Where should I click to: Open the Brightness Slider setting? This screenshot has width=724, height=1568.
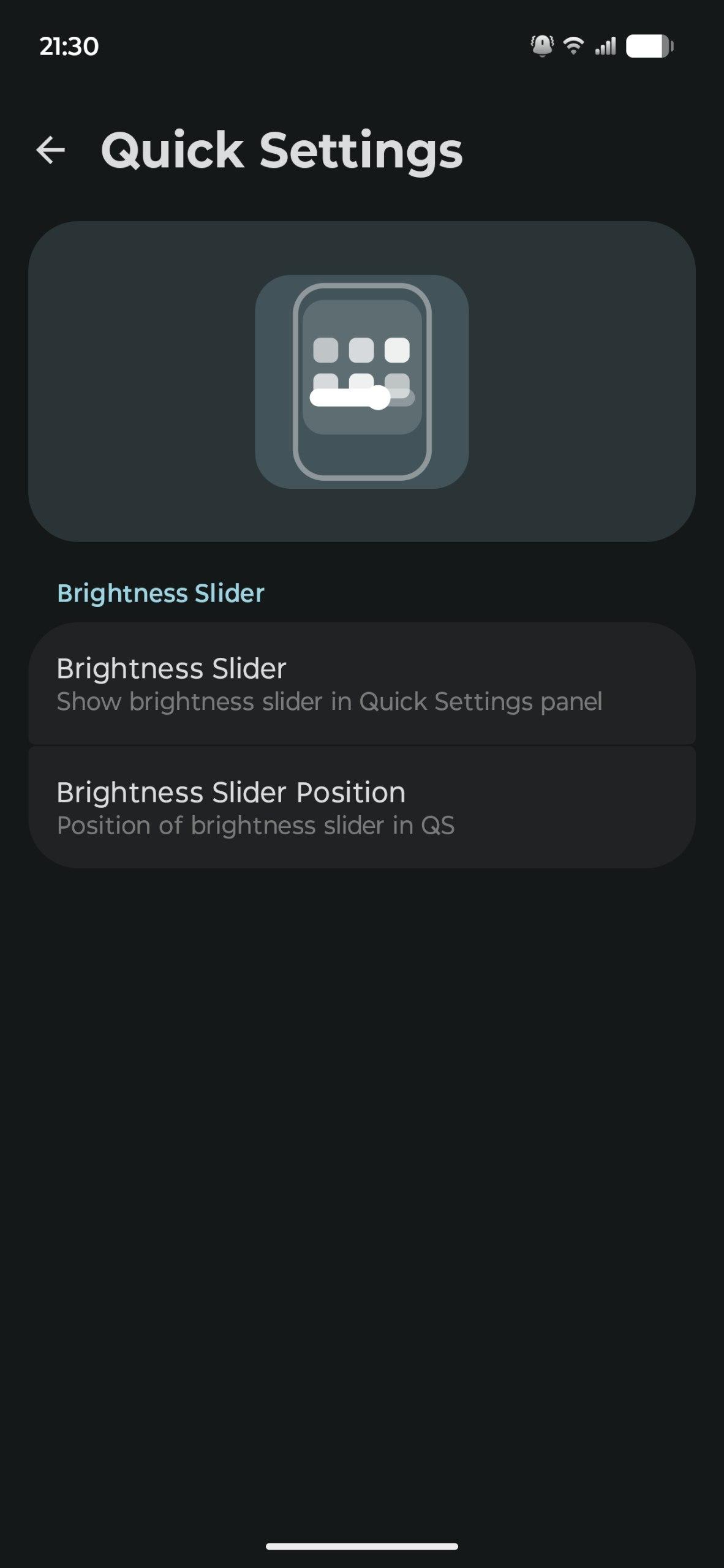(361, 684)
